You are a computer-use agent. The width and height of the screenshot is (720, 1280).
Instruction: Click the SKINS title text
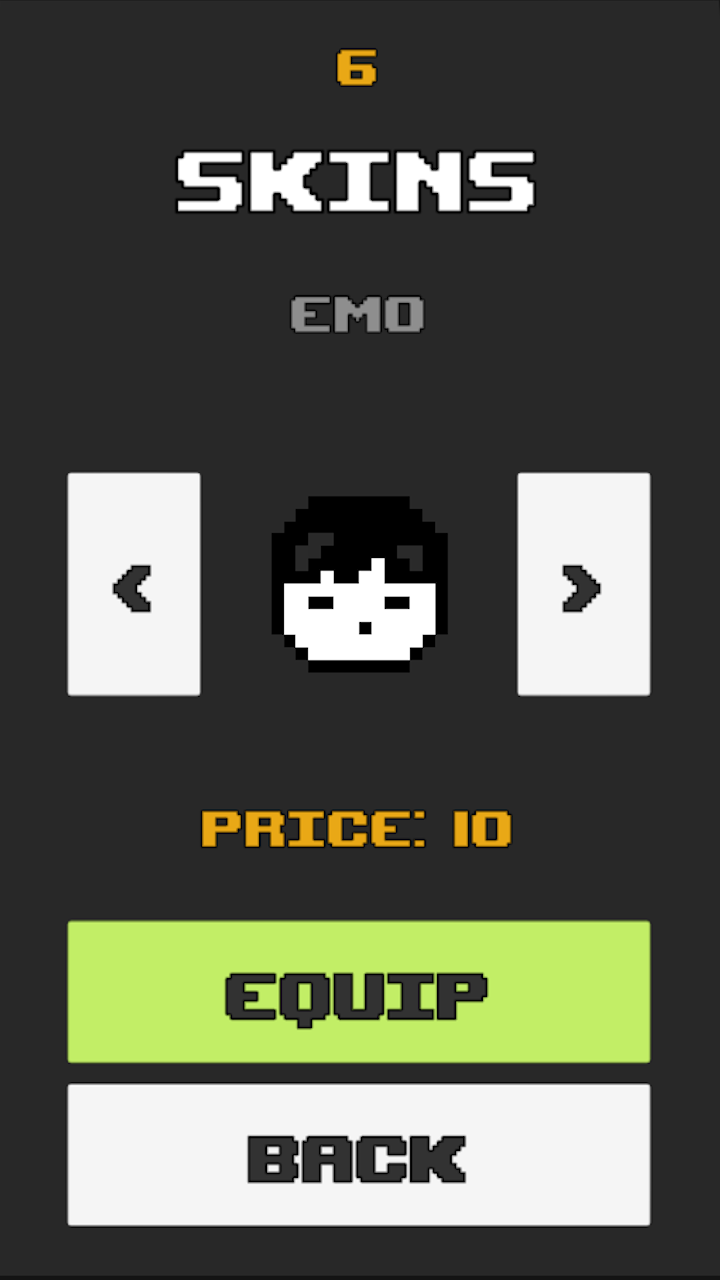(356, 181)
